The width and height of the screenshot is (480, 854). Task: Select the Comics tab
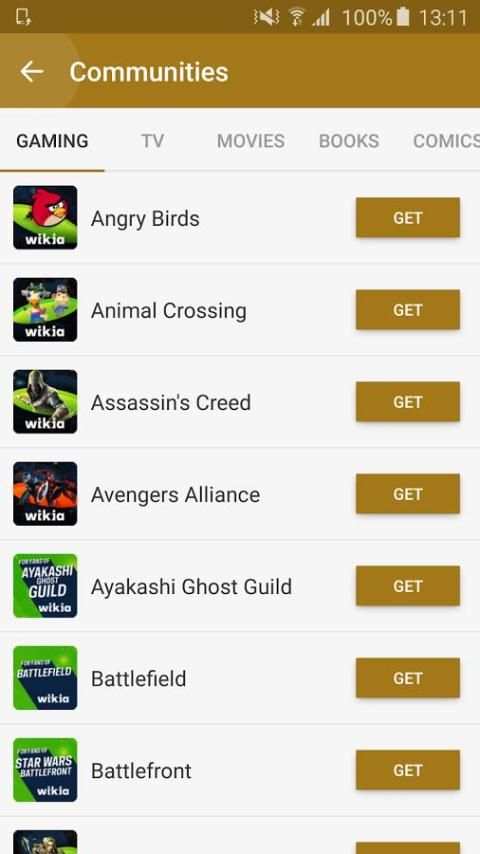click(x=446, y=141)
